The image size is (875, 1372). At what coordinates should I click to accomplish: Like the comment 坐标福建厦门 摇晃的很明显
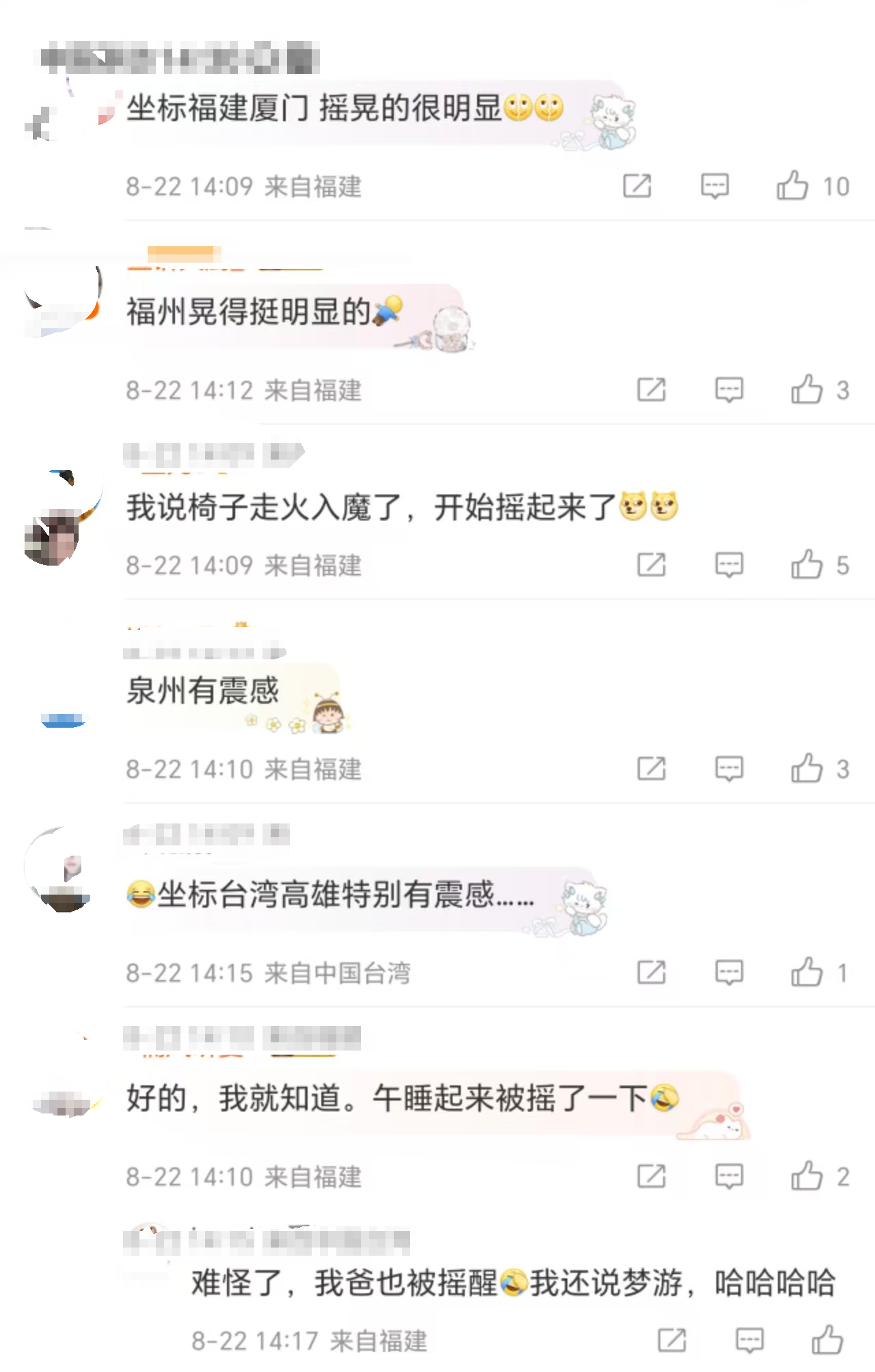pyautogui.click(x=792, y=185)
